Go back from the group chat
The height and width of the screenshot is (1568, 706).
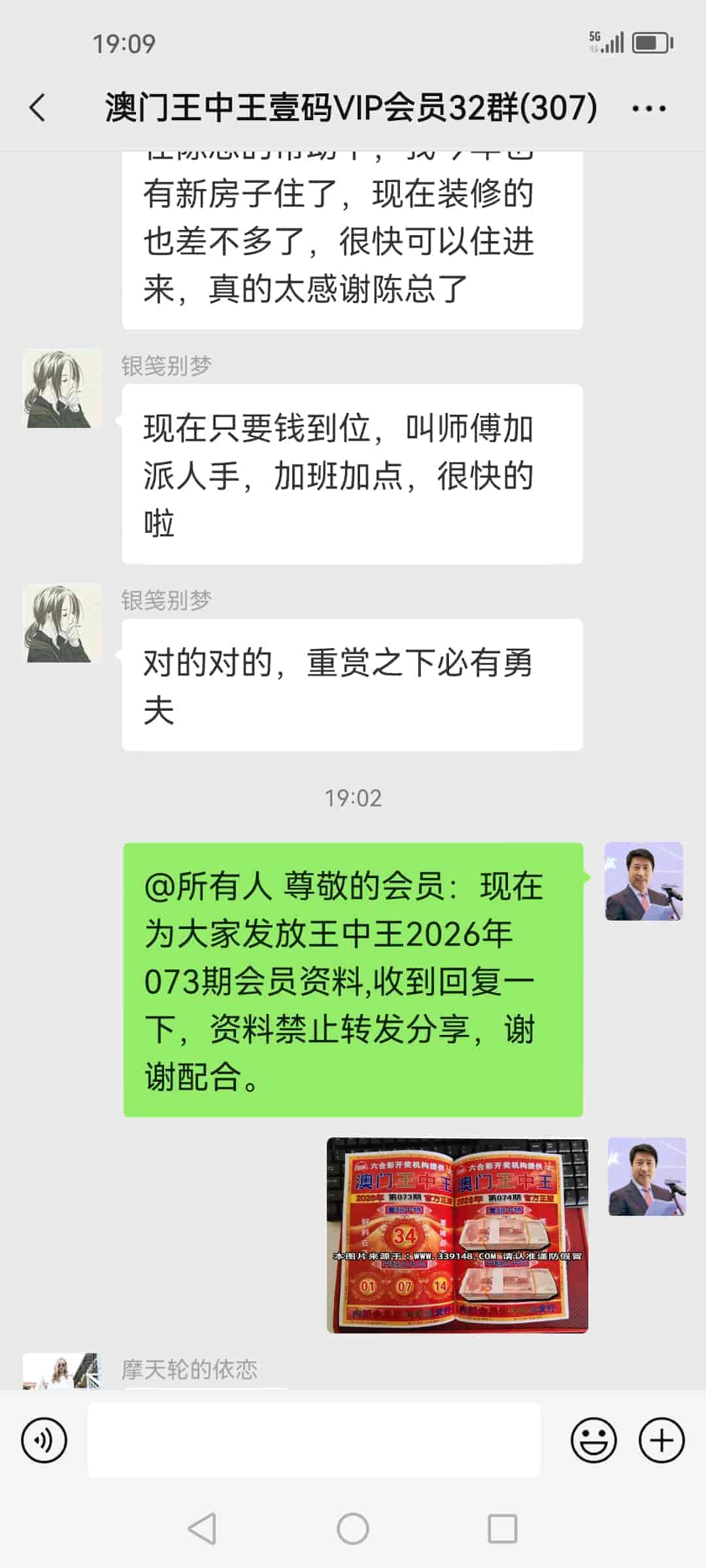(x=38, y=108)
